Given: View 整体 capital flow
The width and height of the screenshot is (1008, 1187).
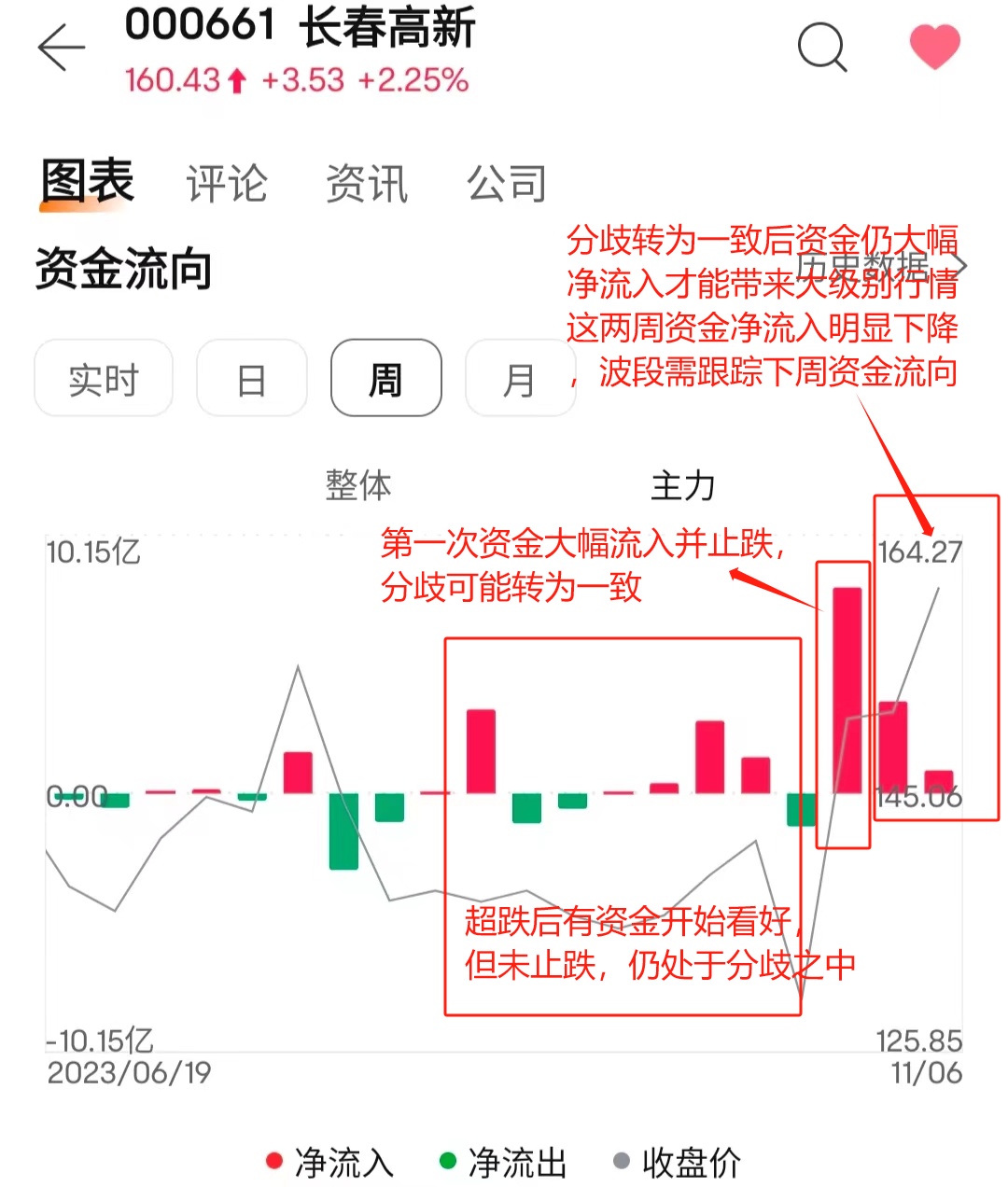Looking at the screenshot, I should point(357,486).
